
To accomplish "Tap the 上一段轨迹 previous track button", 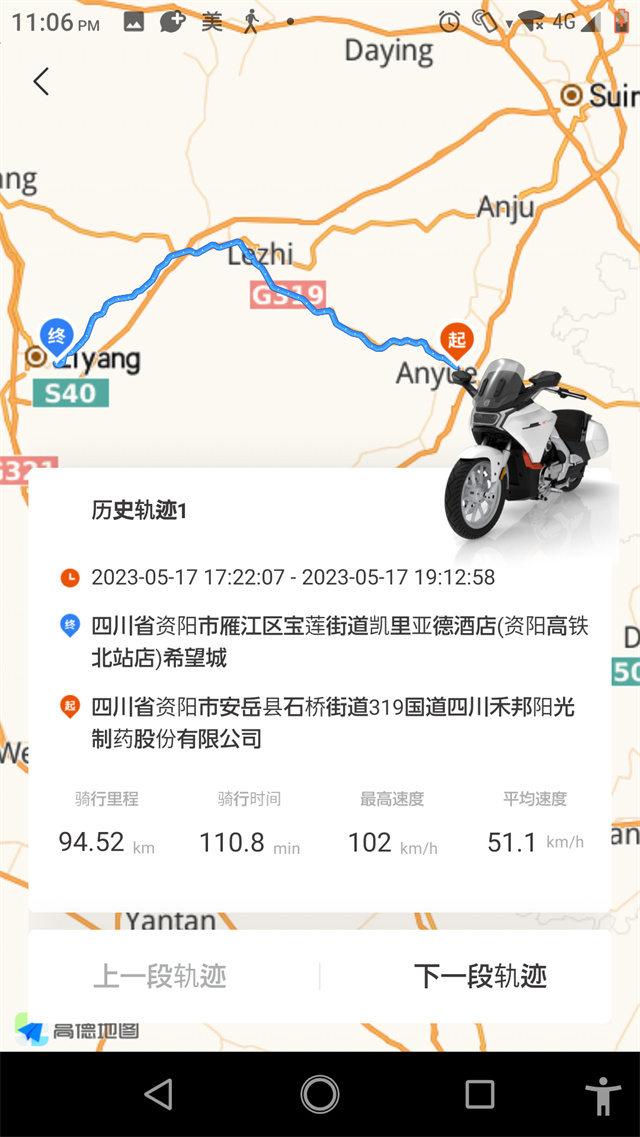I will (x=160, y=976).
